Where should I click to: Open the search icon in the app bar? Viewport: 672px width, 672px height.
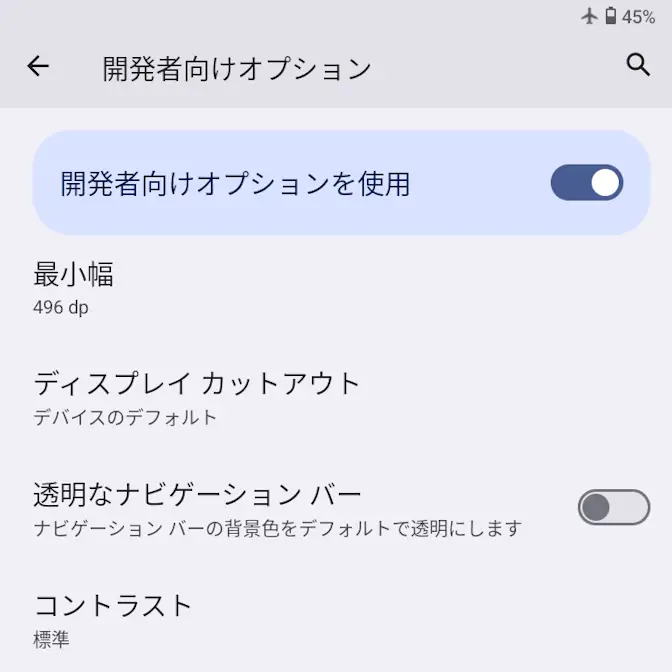[x=638, y=65]
